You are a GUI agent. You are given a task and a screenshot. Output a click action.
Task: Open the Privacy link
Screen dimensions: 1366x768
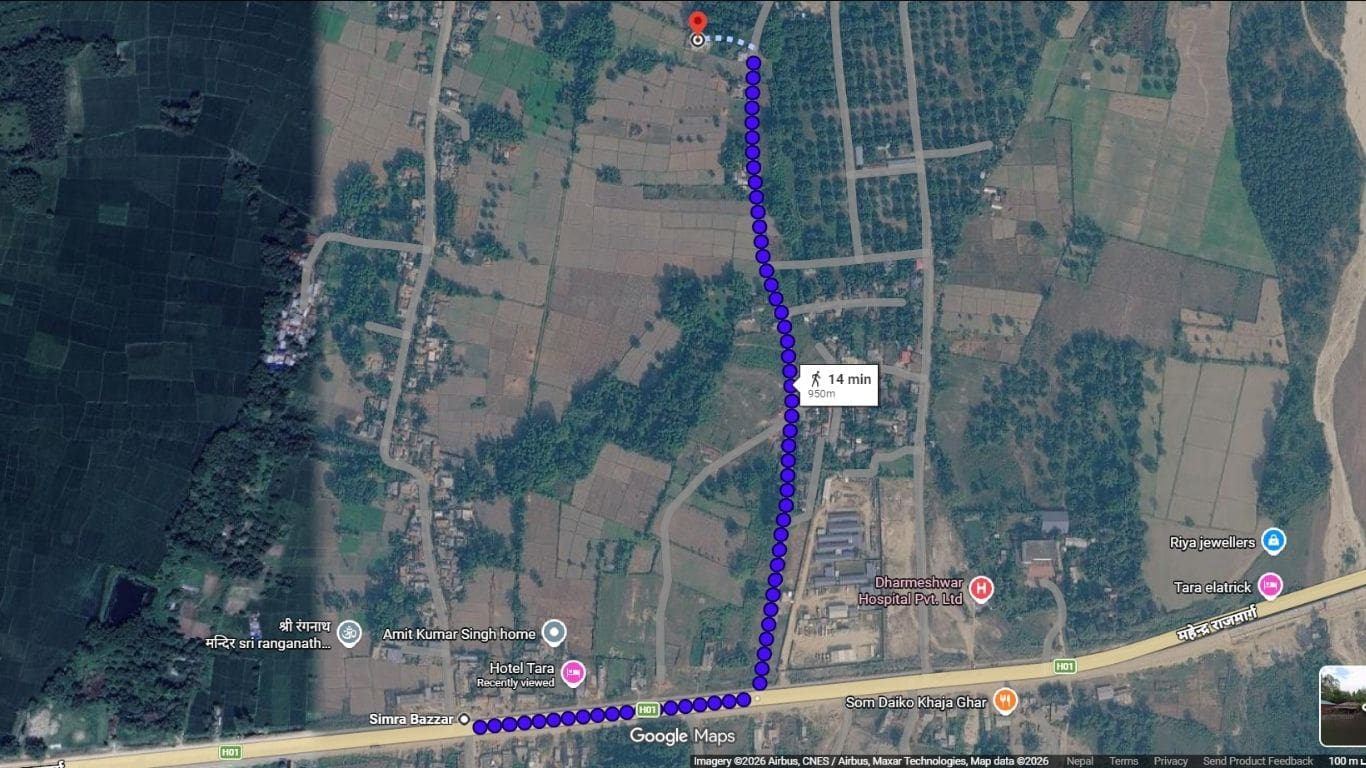point(1170,761)
